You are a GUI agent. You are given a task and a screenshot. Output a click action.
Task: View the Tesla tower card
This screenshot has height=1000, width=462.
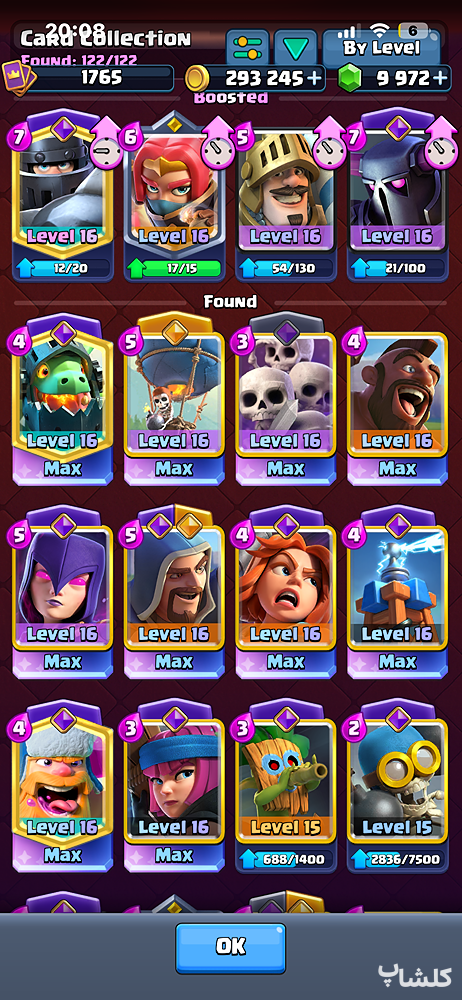click(398, 592)
